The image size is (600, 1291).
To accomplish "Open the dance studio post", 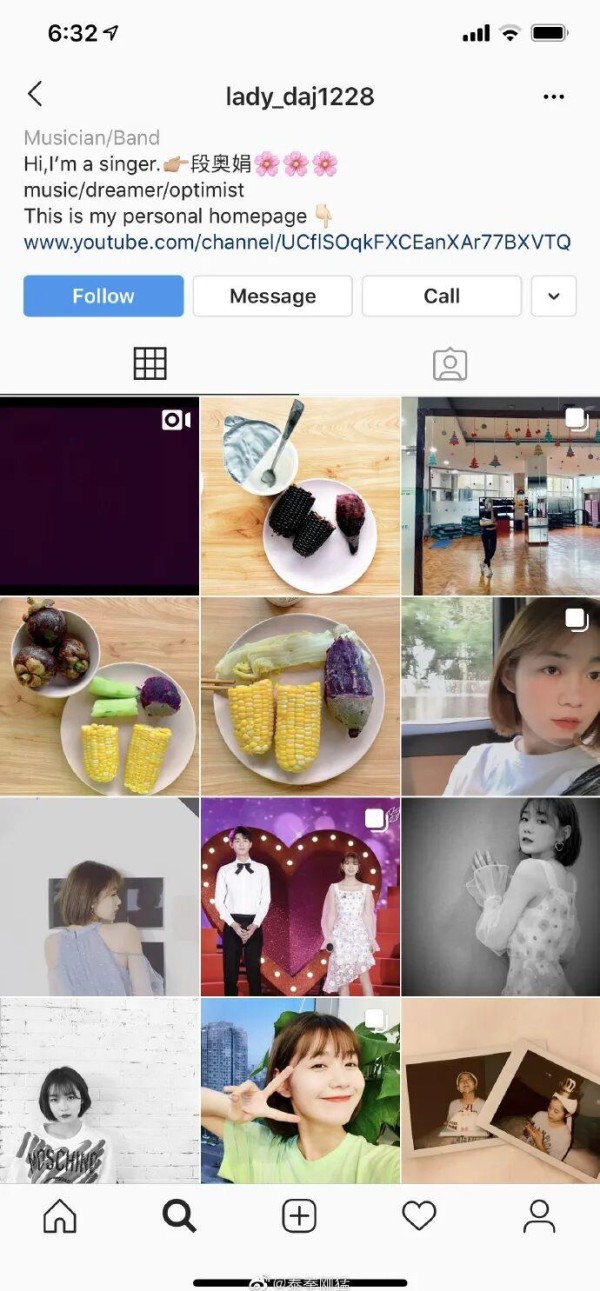I will point(500,495).
